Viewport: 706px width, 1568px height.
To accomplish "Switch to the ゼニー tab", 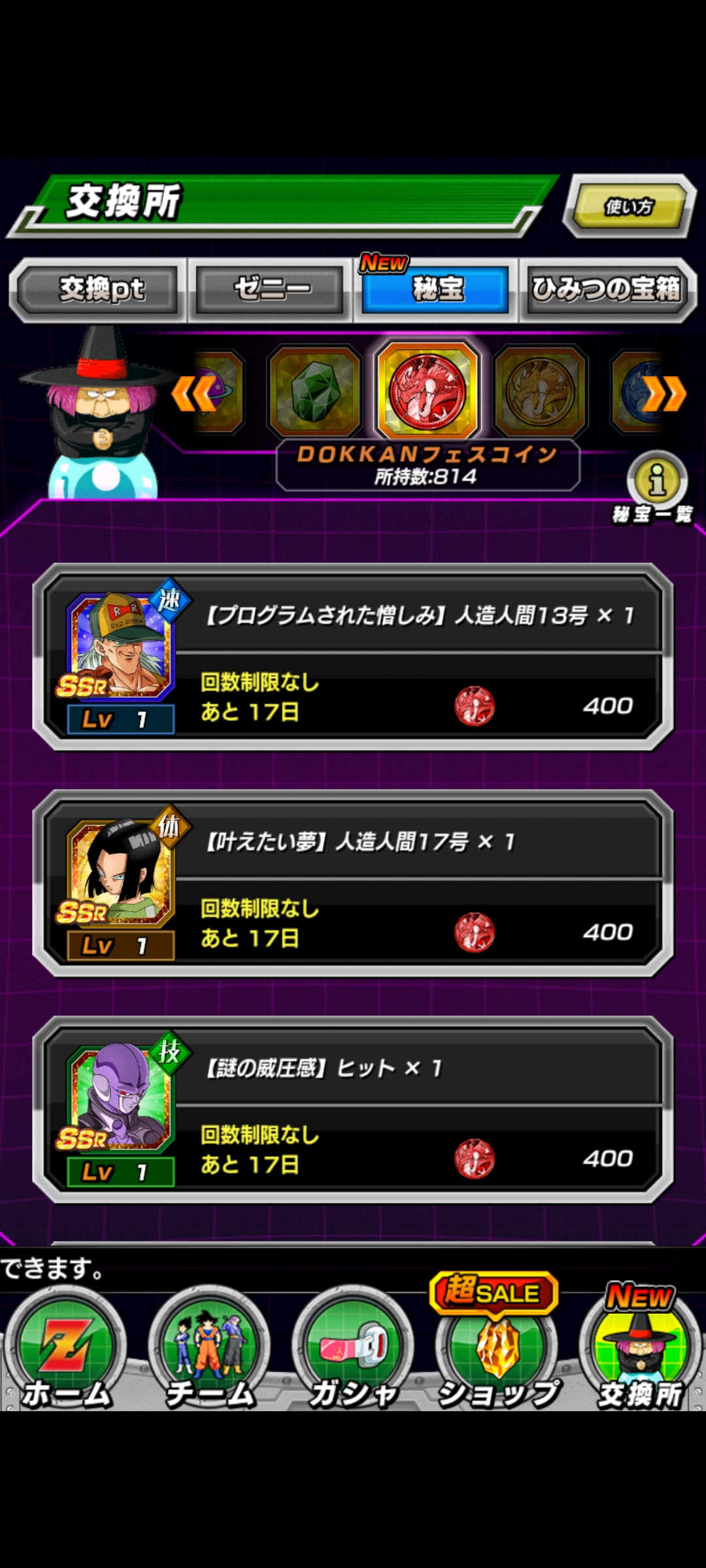I will coord(271,289).
